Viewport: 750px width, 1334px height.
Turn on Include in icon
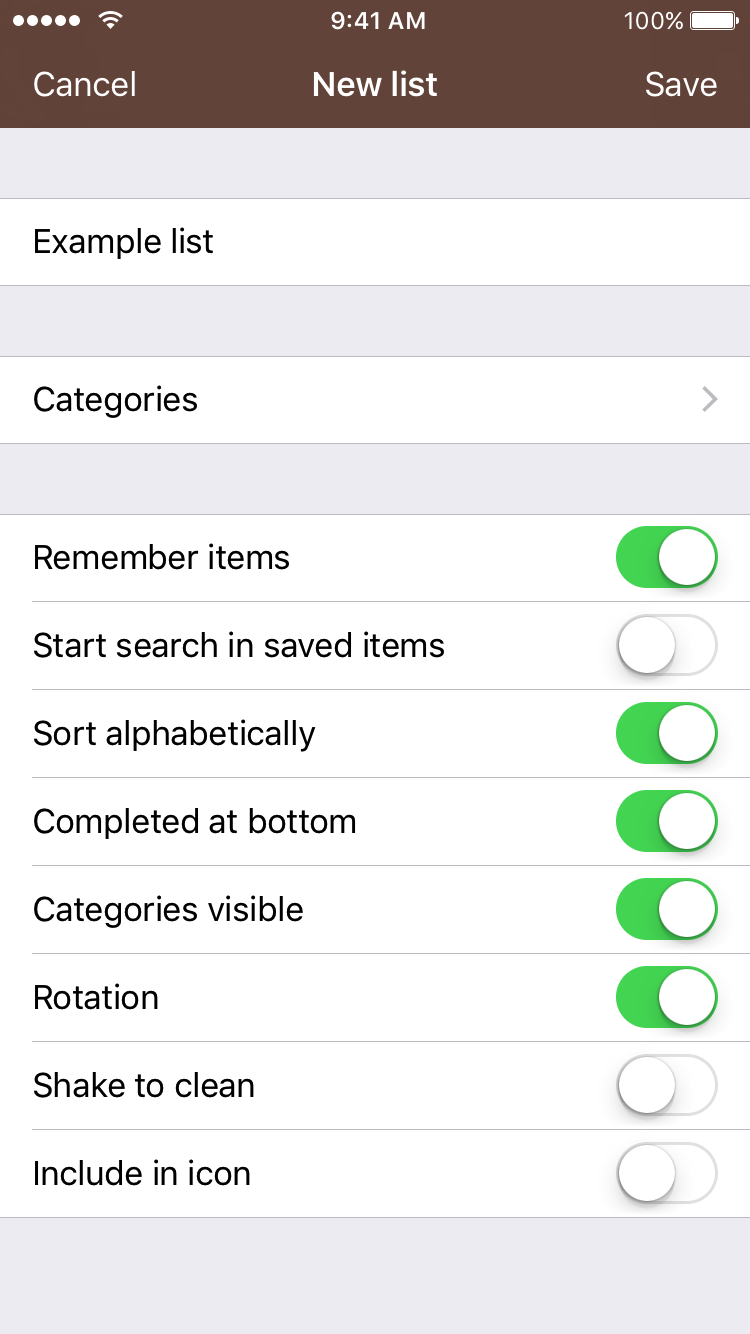[x=667, y=1173]
